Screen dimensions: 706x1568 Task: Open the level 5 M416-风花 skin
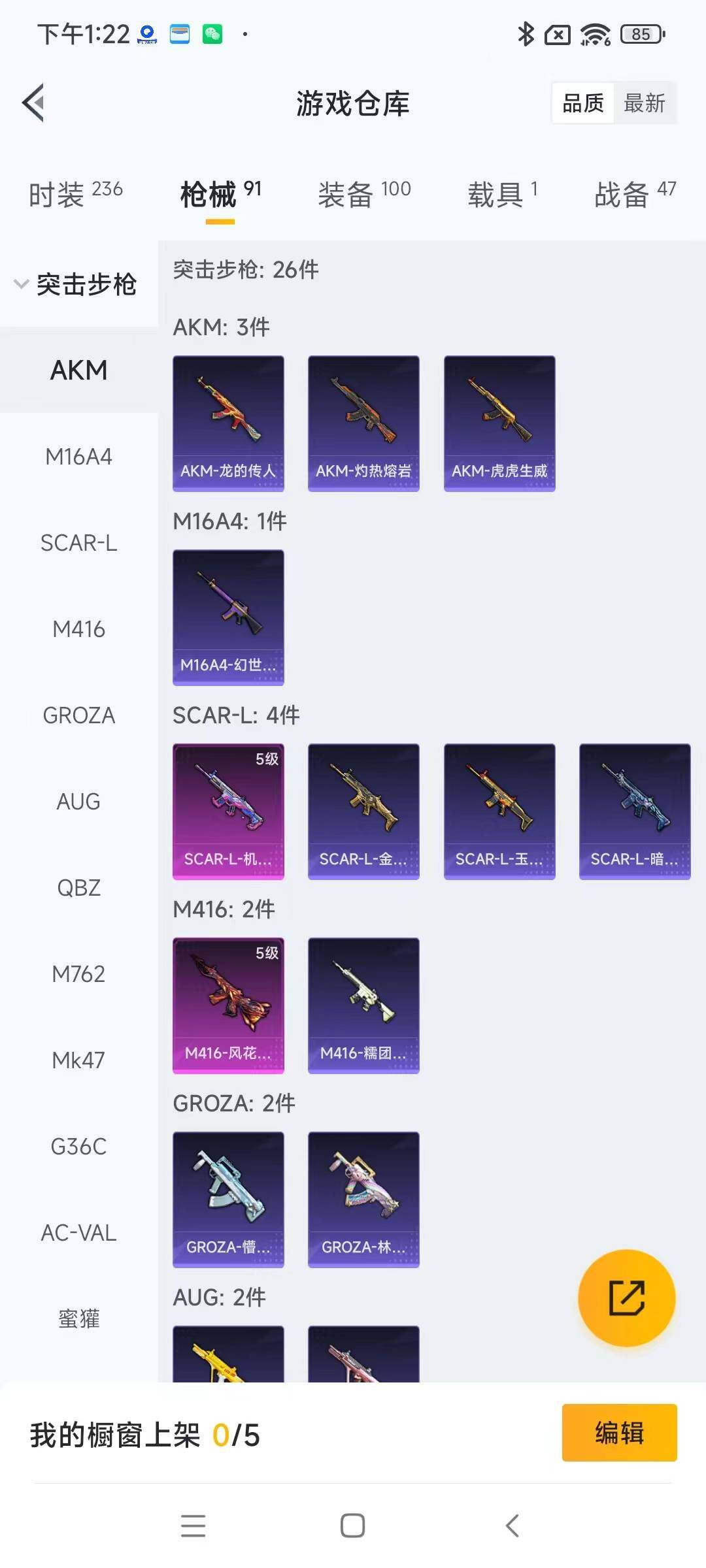[228, 1005]
